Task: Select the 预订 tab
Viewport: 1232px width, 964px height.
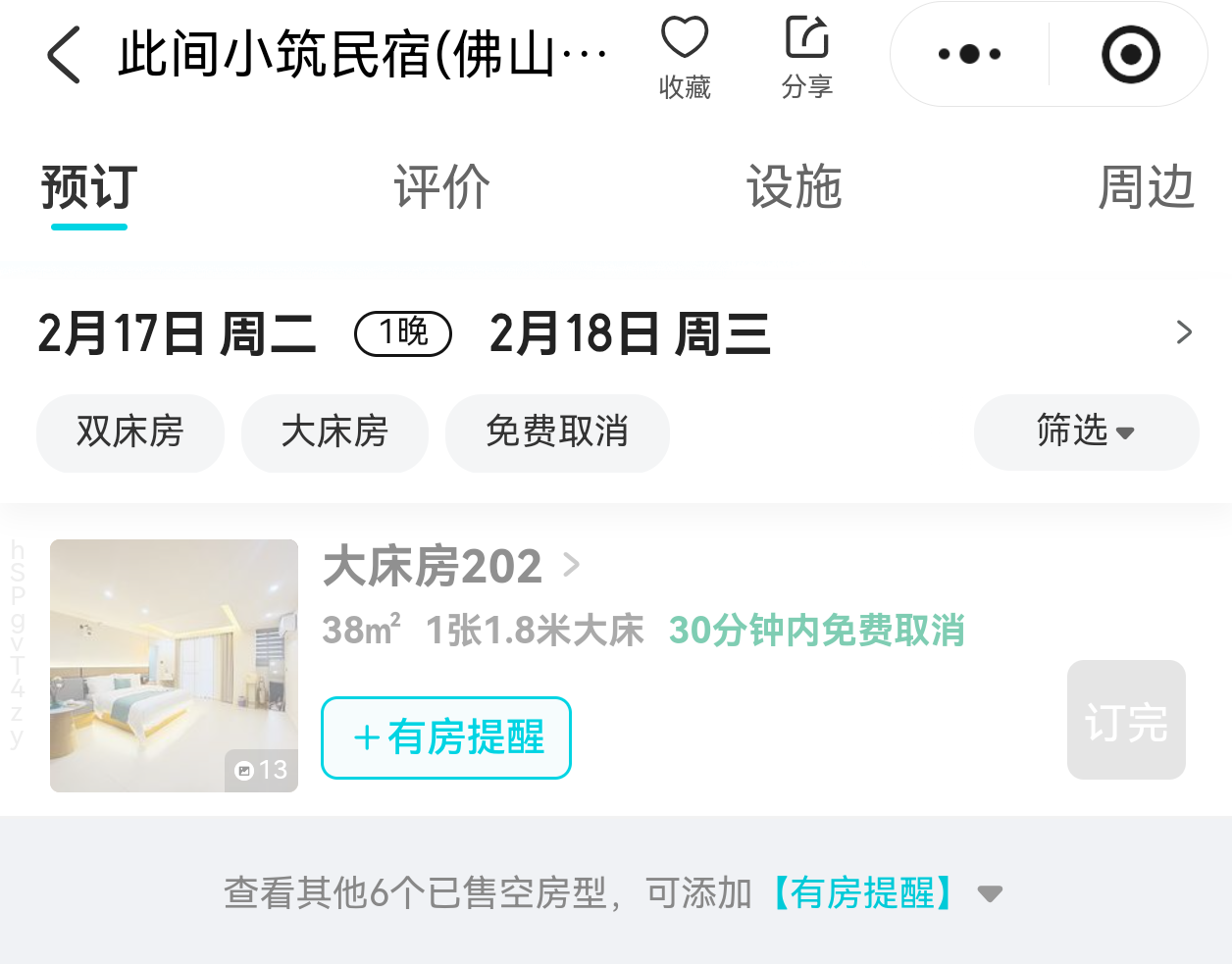Action: [x=88, y=186]
